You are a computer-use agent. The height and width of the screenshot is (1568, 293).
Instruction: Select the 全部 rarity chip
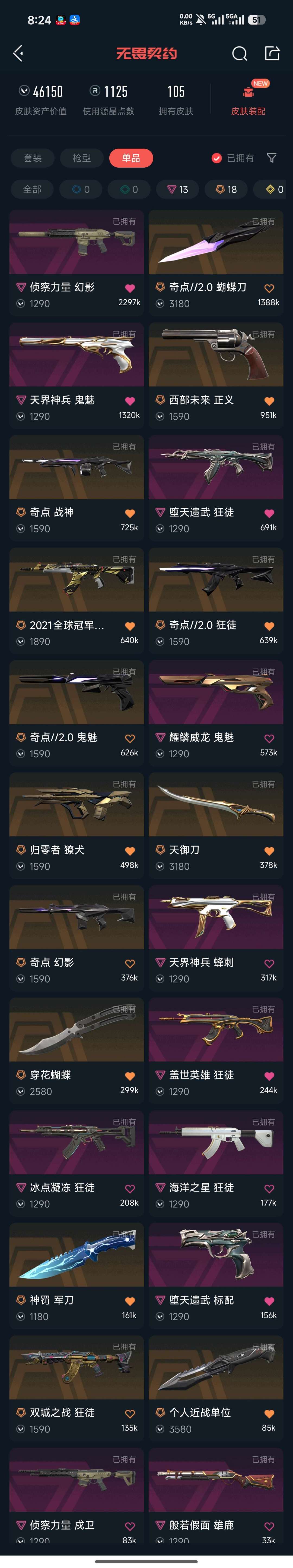[32, 190]
